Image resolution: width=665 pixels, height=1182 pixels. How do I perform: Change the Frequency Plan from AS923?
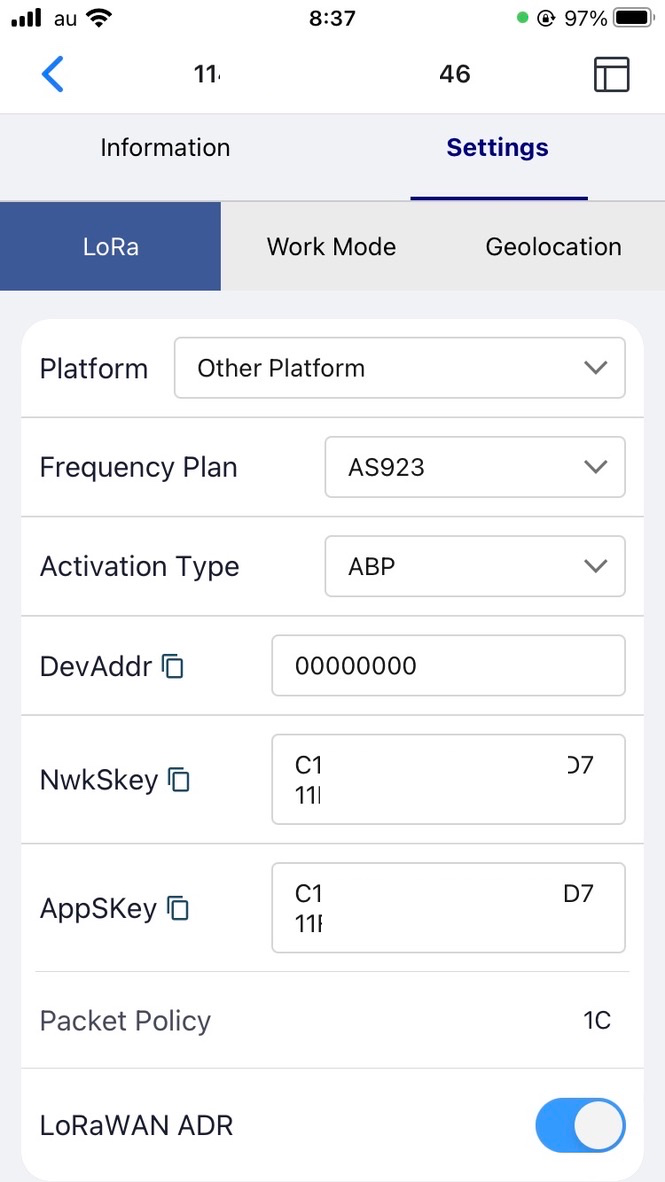coord(474,467)
